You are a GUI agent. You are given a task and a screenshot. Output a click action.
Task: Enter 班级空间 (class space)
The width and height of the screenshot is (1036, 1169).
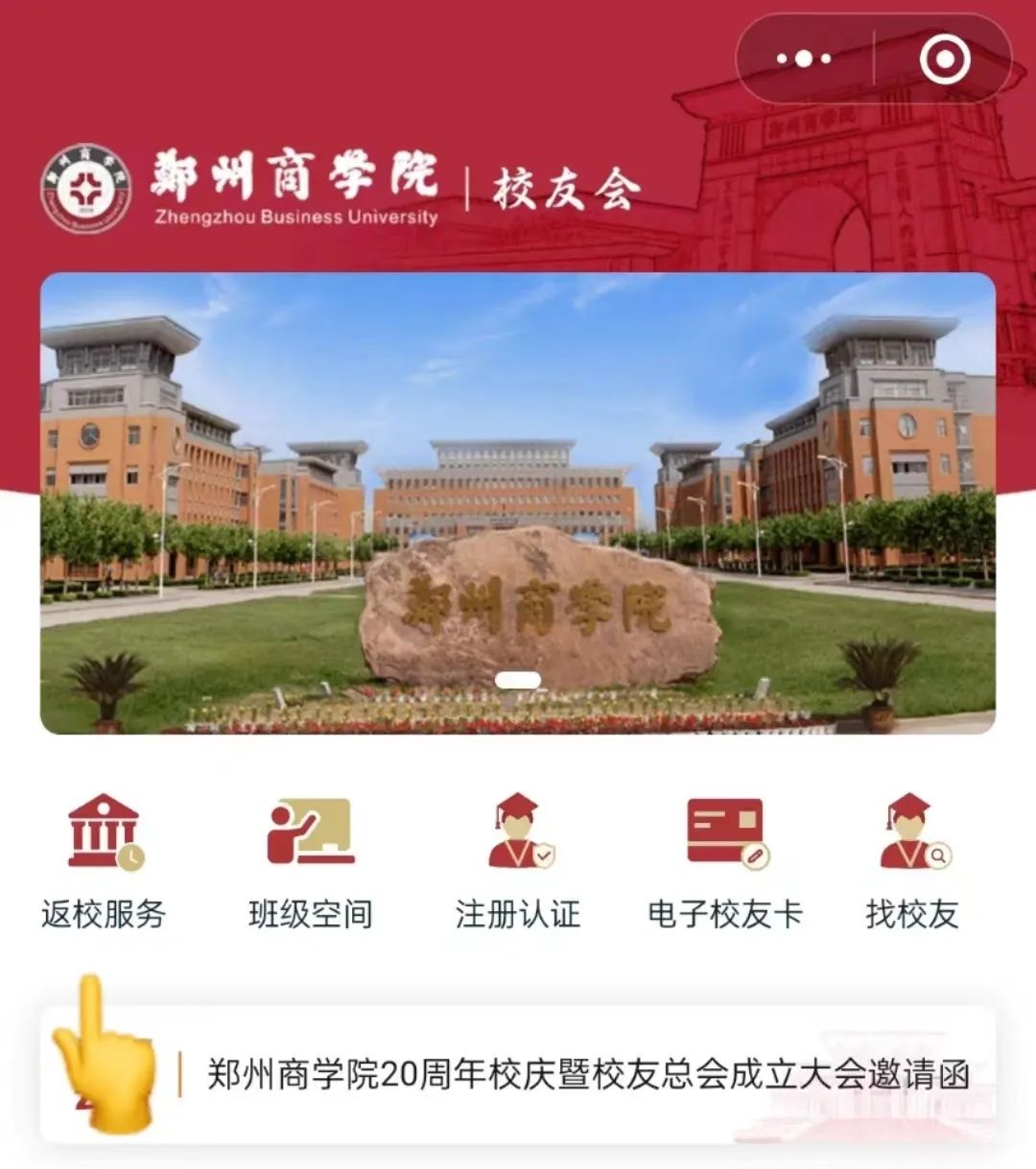tap(310, 859)
